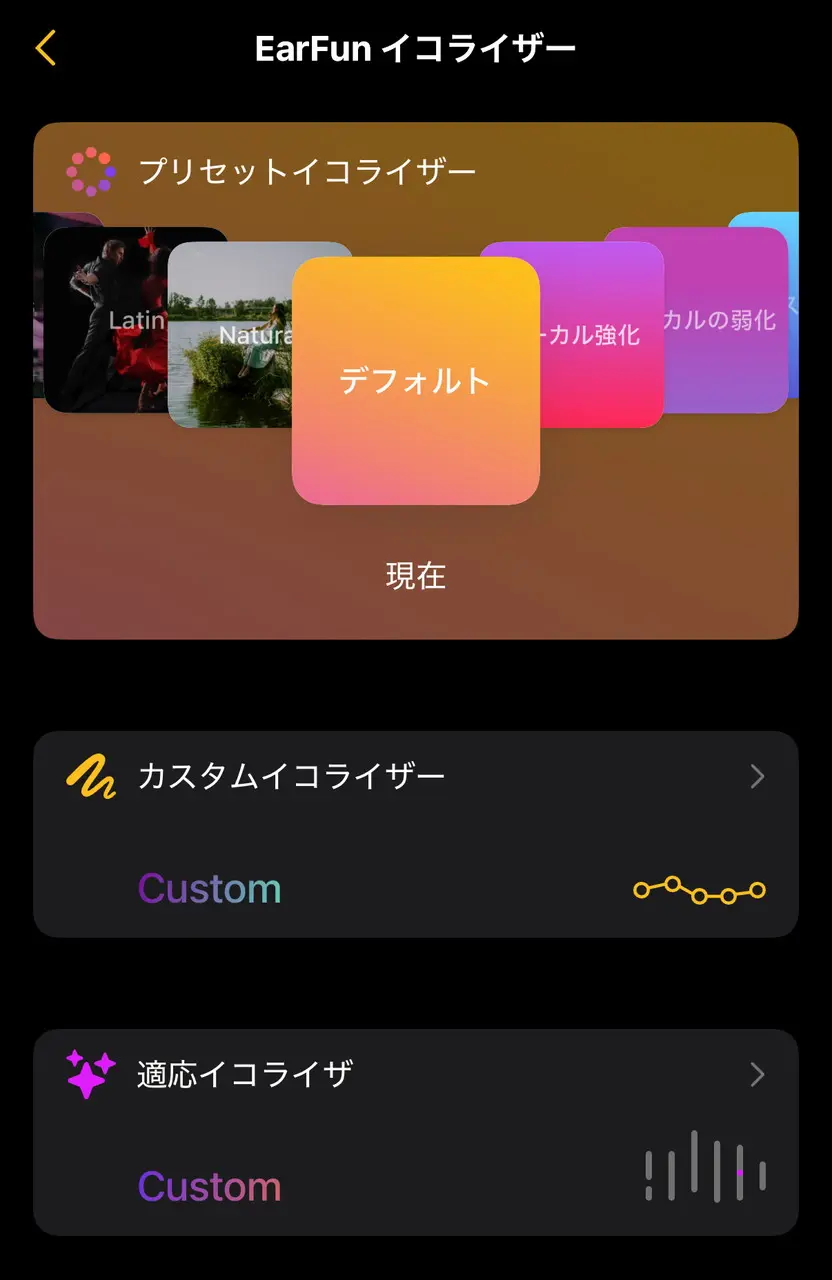Select the デフォルト preset card

coord(415,380)
